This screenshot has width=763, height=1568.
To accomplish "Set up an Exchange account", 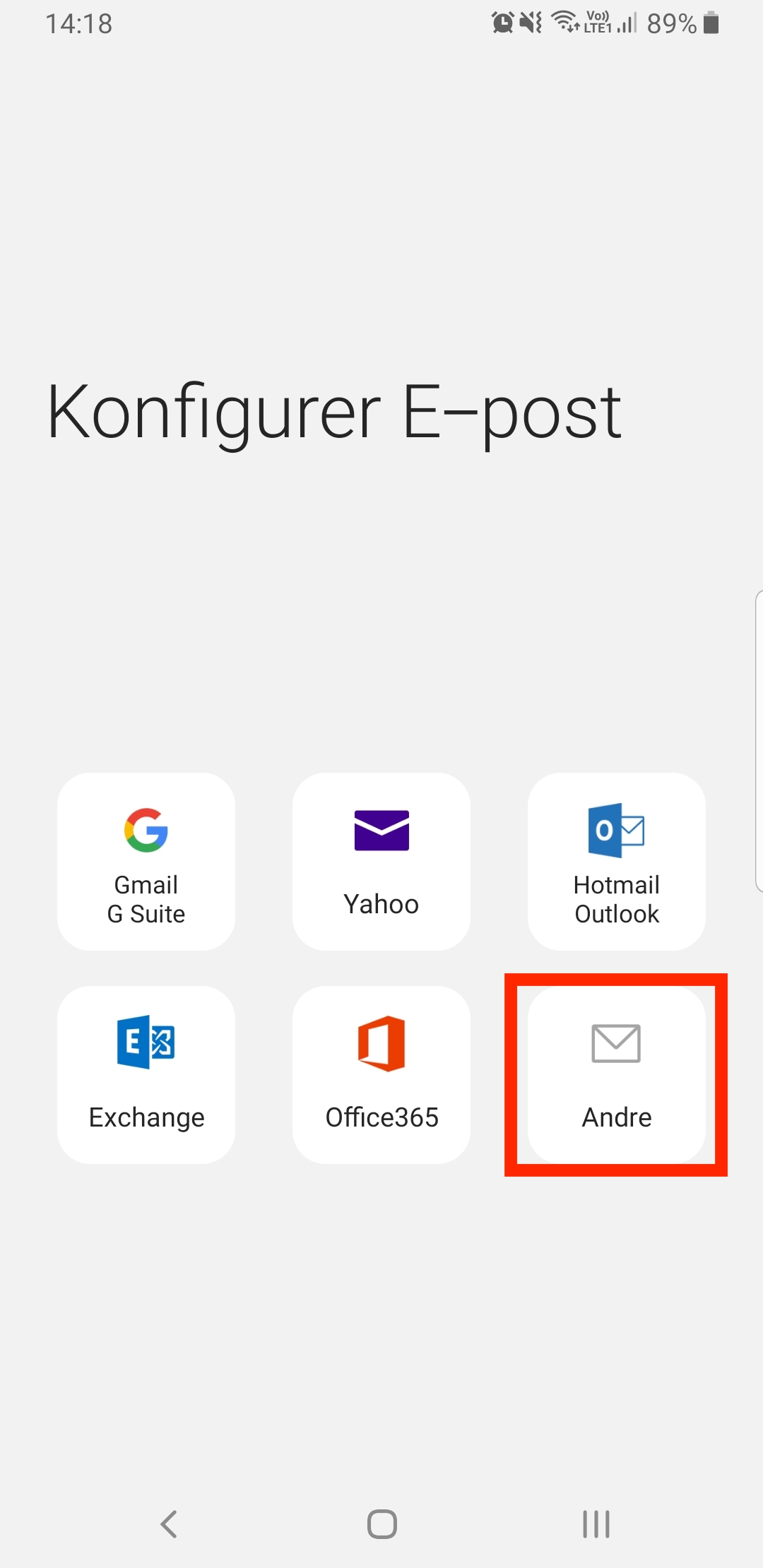I will tap(146, 1075).
